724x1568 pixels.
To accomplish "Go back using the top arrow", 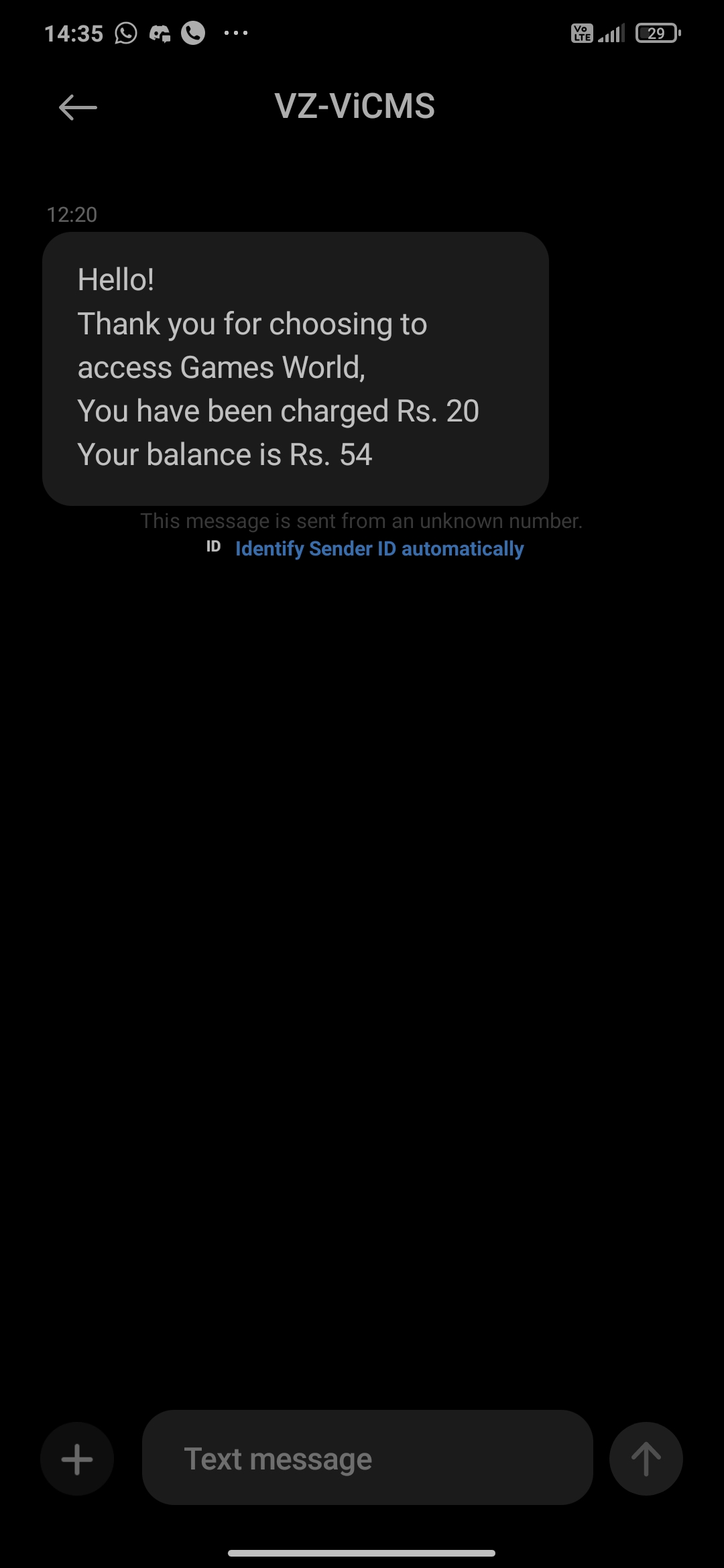I will coord(78,107).
